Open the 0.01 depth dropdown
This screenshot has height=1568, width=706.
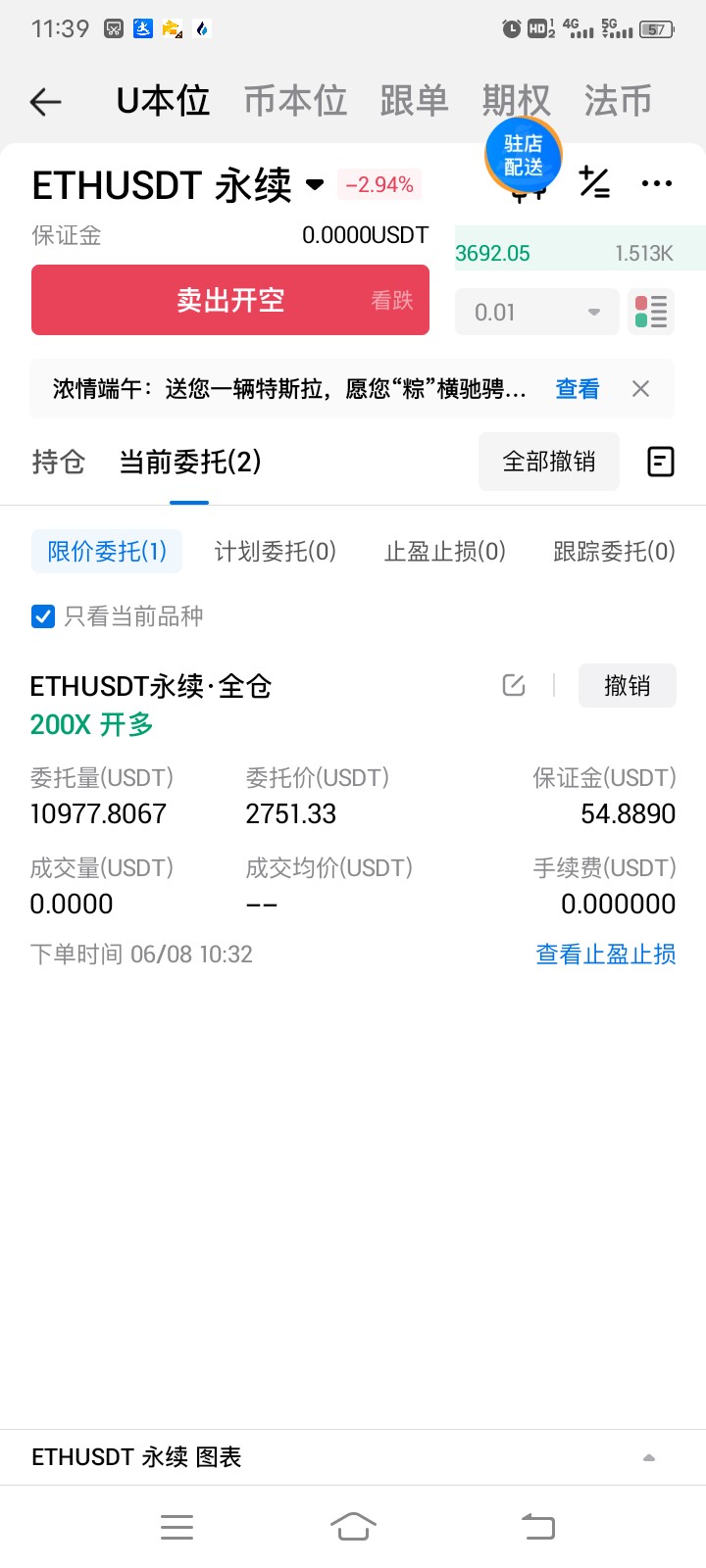click(x=537, y=312)
